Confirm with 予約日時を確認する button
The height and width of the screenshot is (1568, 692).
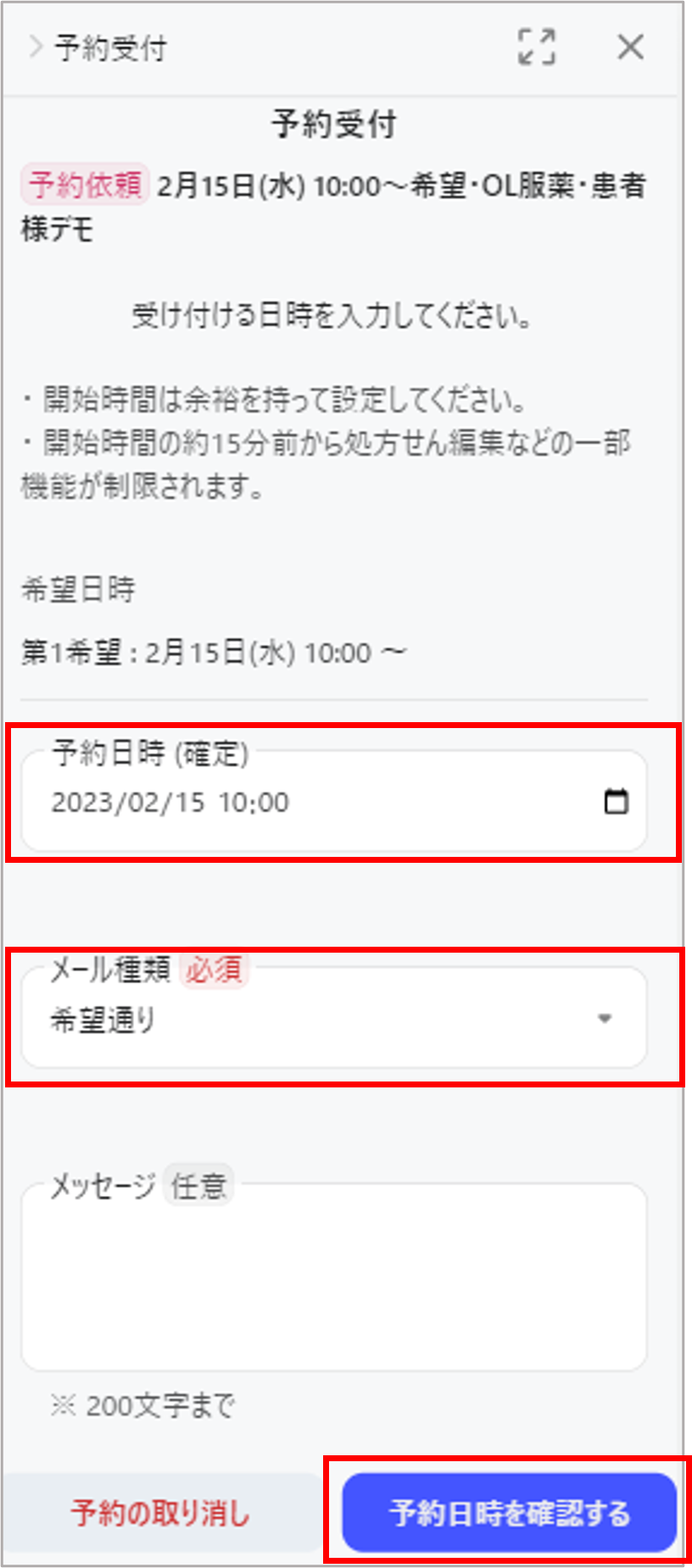pos(509,1513)
